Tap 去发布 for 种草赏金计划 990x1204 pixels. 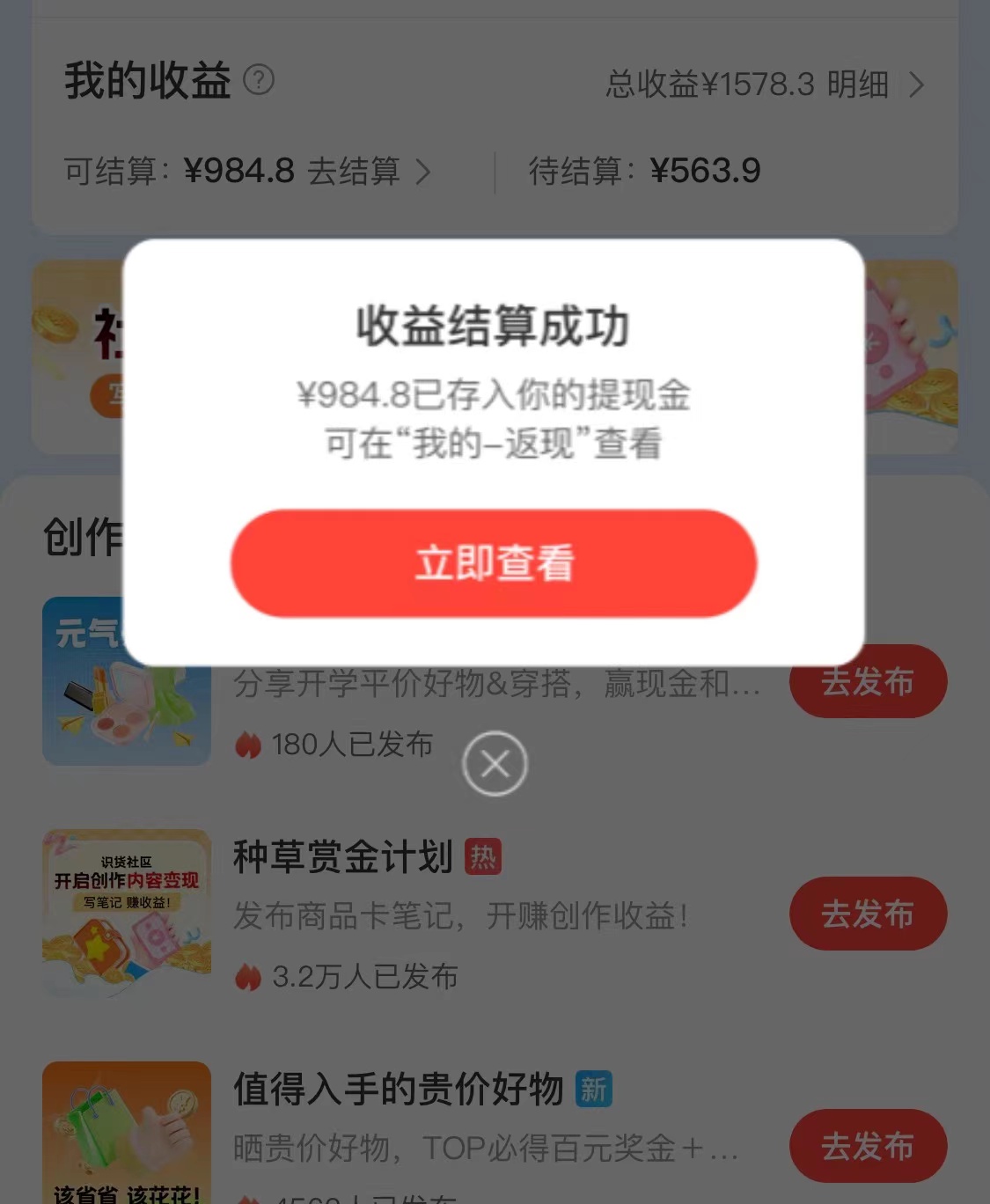[868, 914]
